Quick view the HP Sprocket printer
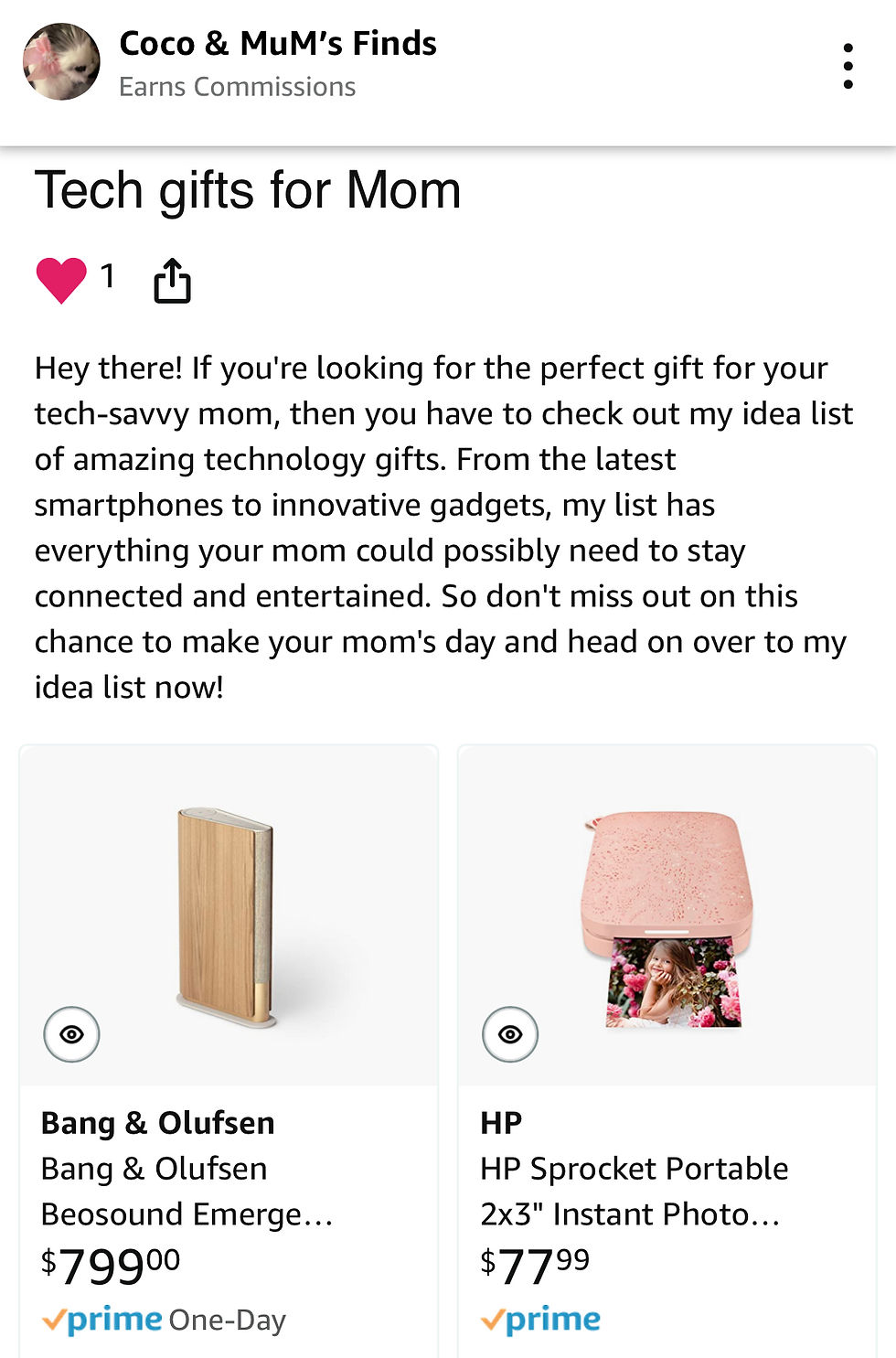This screenshot has height=1358, width=896. tap(510, 1034)
